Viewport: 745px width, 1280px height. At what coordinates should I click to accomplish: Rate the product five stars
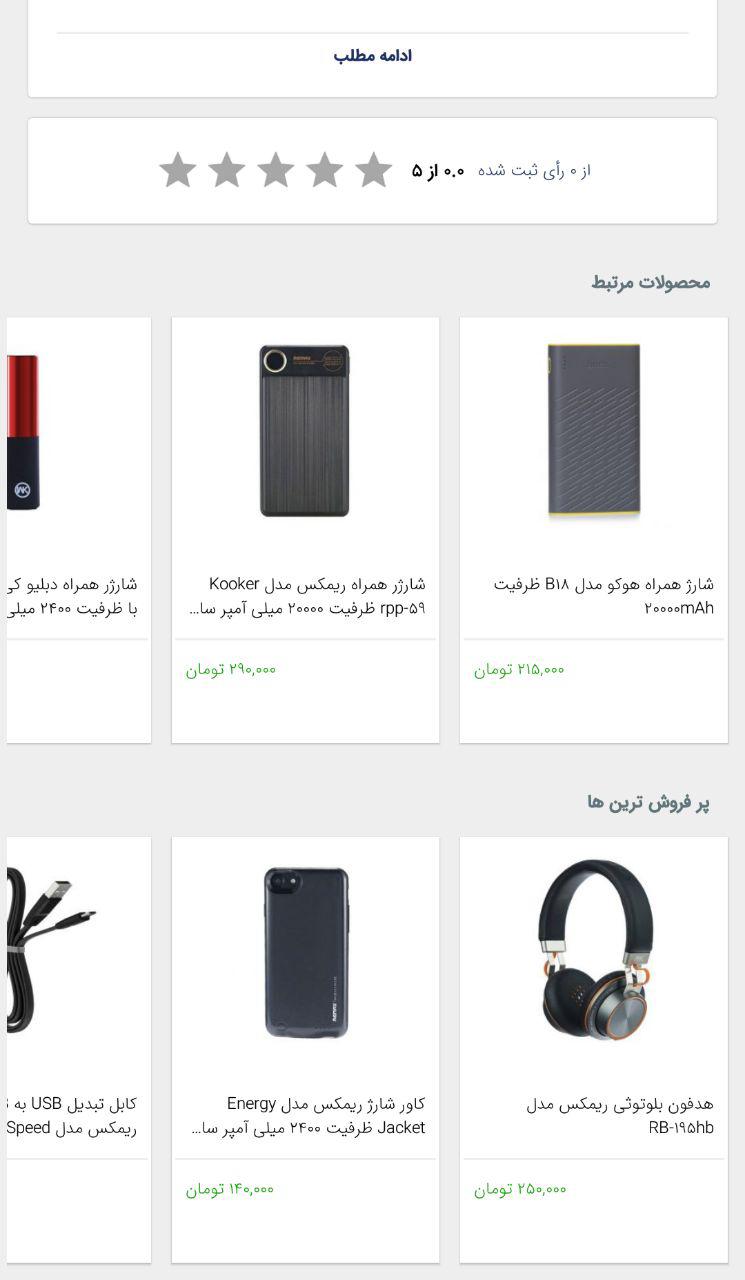[x=178, y=170]
